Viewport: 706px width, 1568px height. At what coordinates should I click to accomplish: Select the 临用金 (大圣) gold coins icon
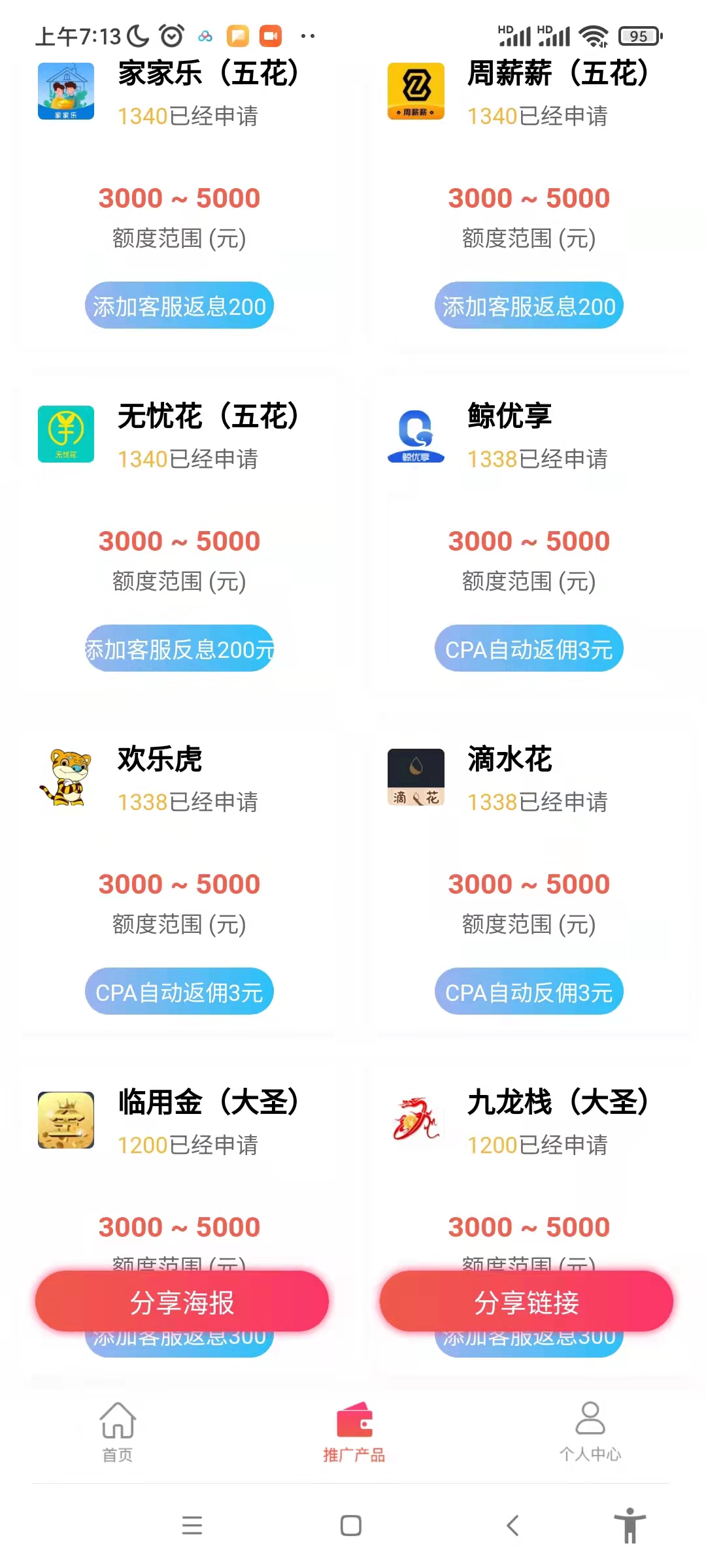[x=65, y=1120]
